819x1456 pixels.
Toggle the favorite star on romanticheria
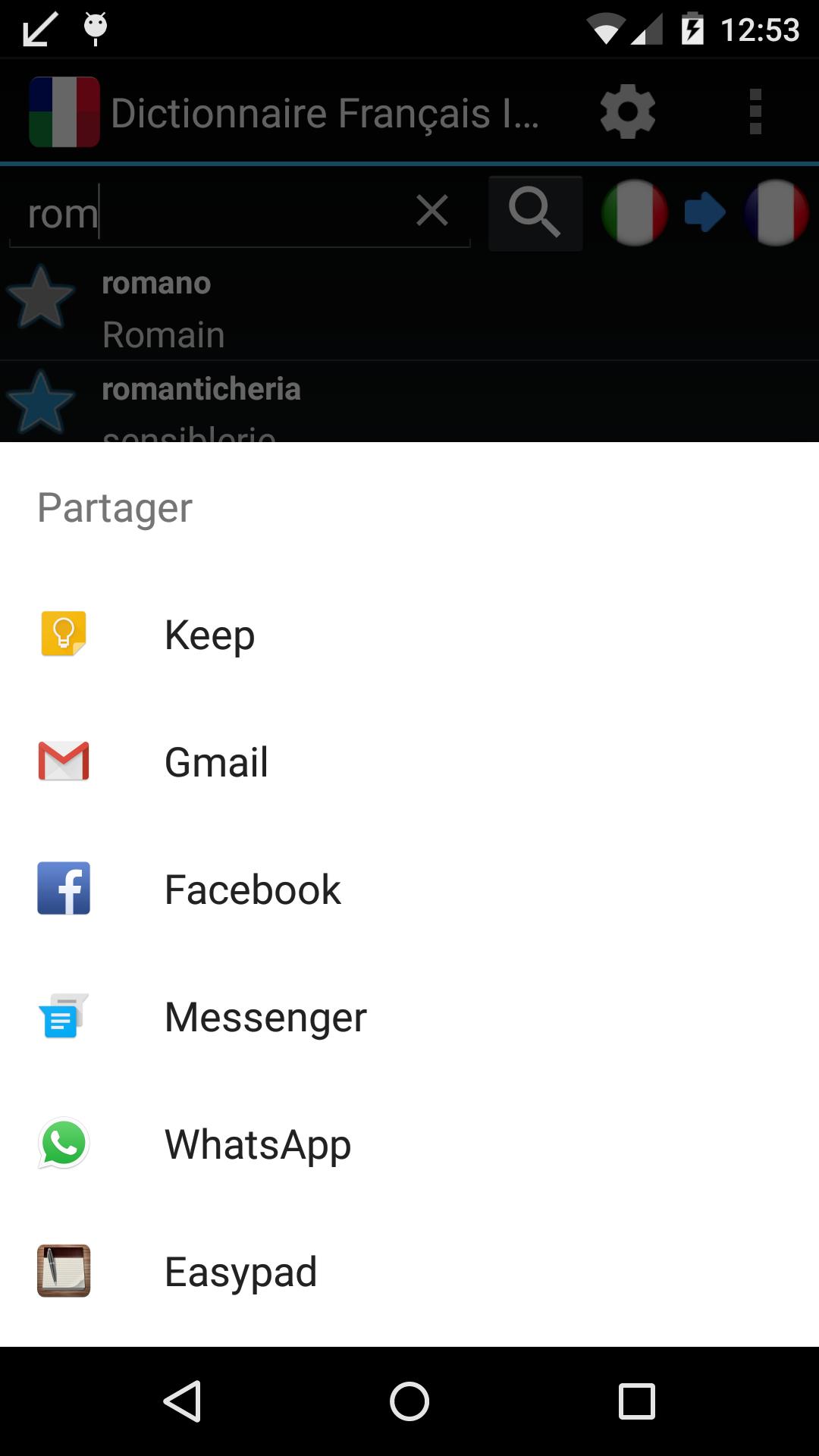coord(41,404)
